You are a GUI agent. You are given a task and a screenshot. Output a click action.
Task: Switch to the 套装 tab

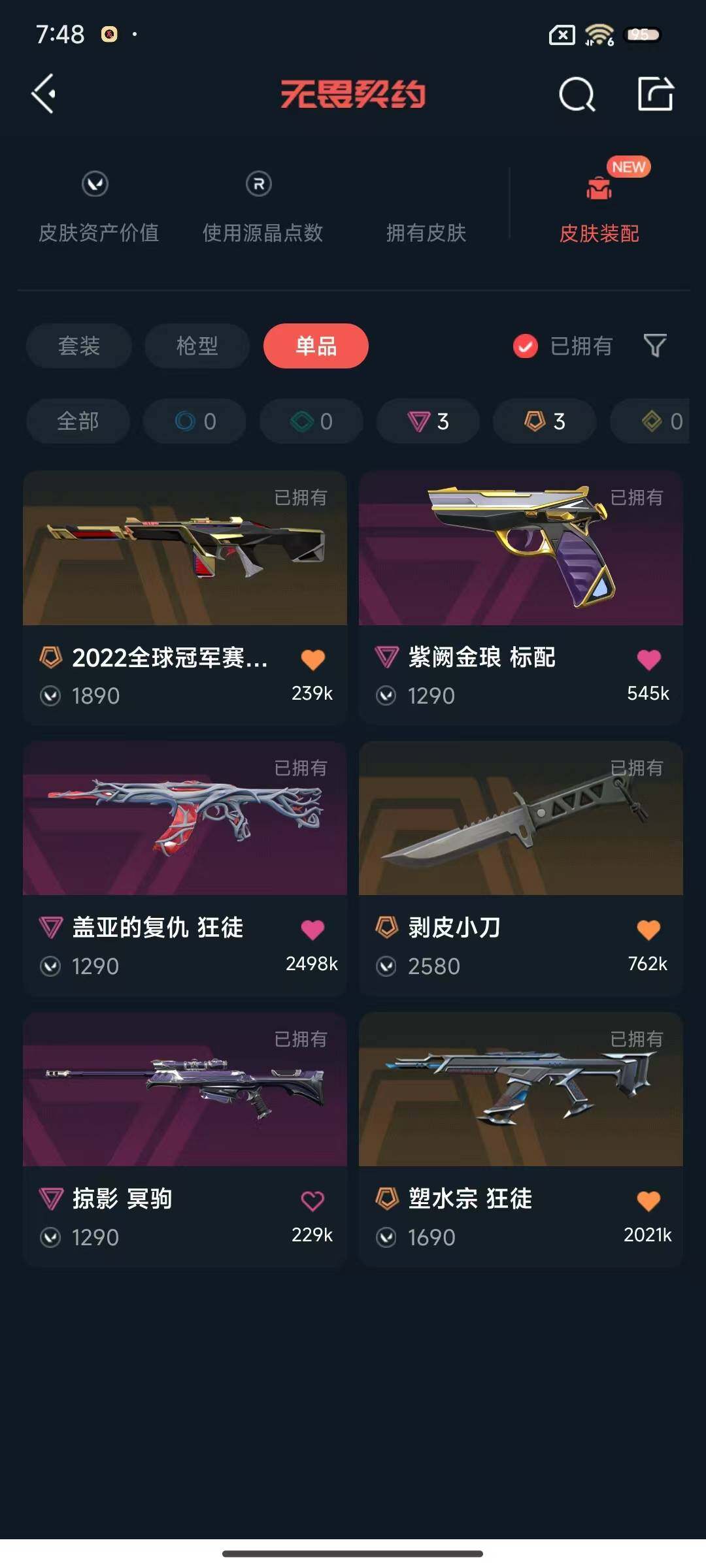[78, 346]
